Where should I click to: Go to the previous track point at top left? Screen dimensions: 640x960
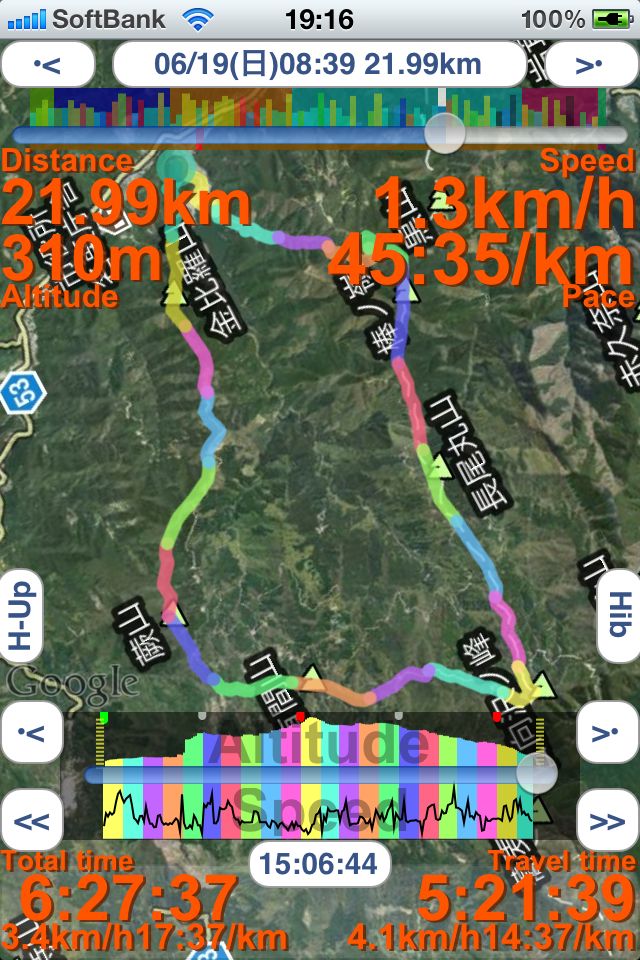tap(48, 65)
